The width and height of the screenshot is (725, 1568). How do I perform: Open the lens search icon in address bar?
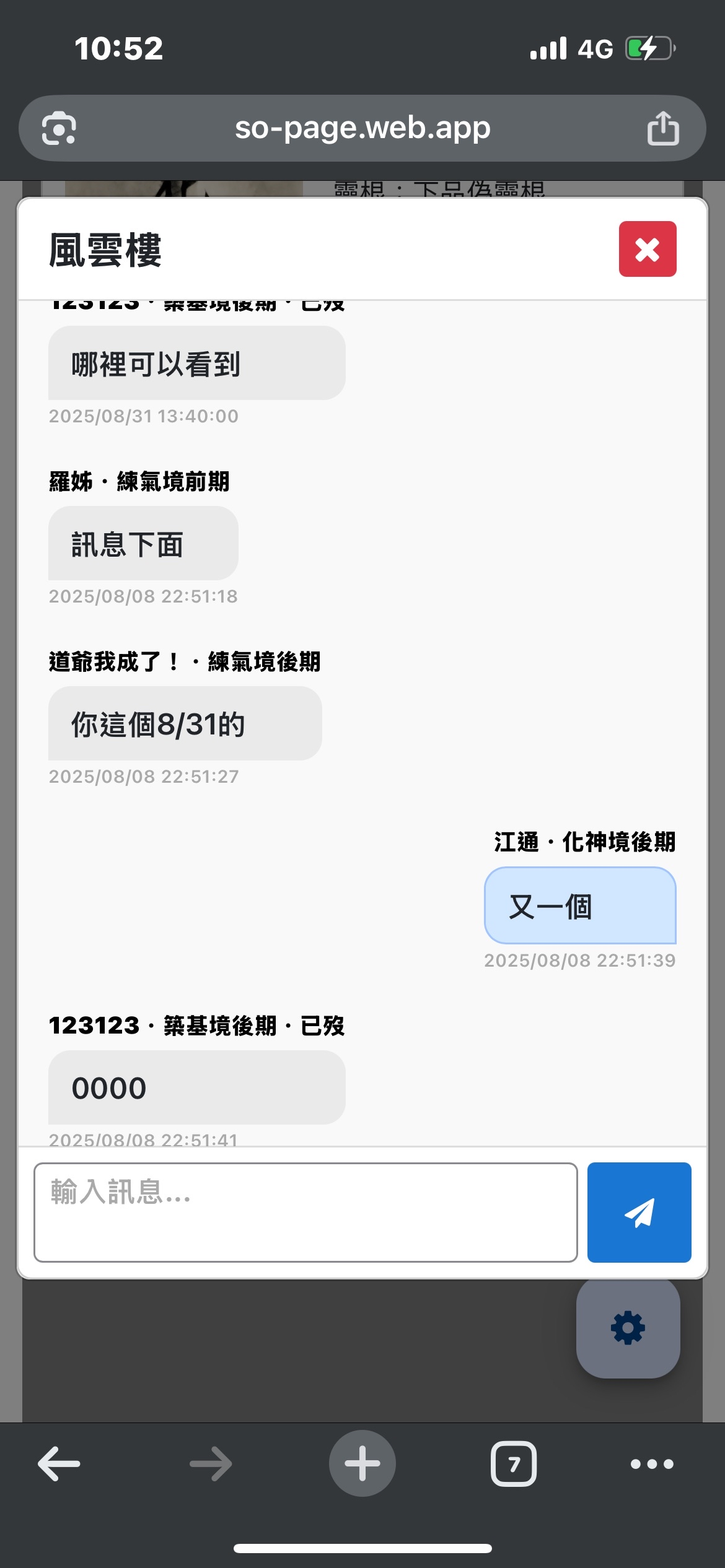pos(59,128)
